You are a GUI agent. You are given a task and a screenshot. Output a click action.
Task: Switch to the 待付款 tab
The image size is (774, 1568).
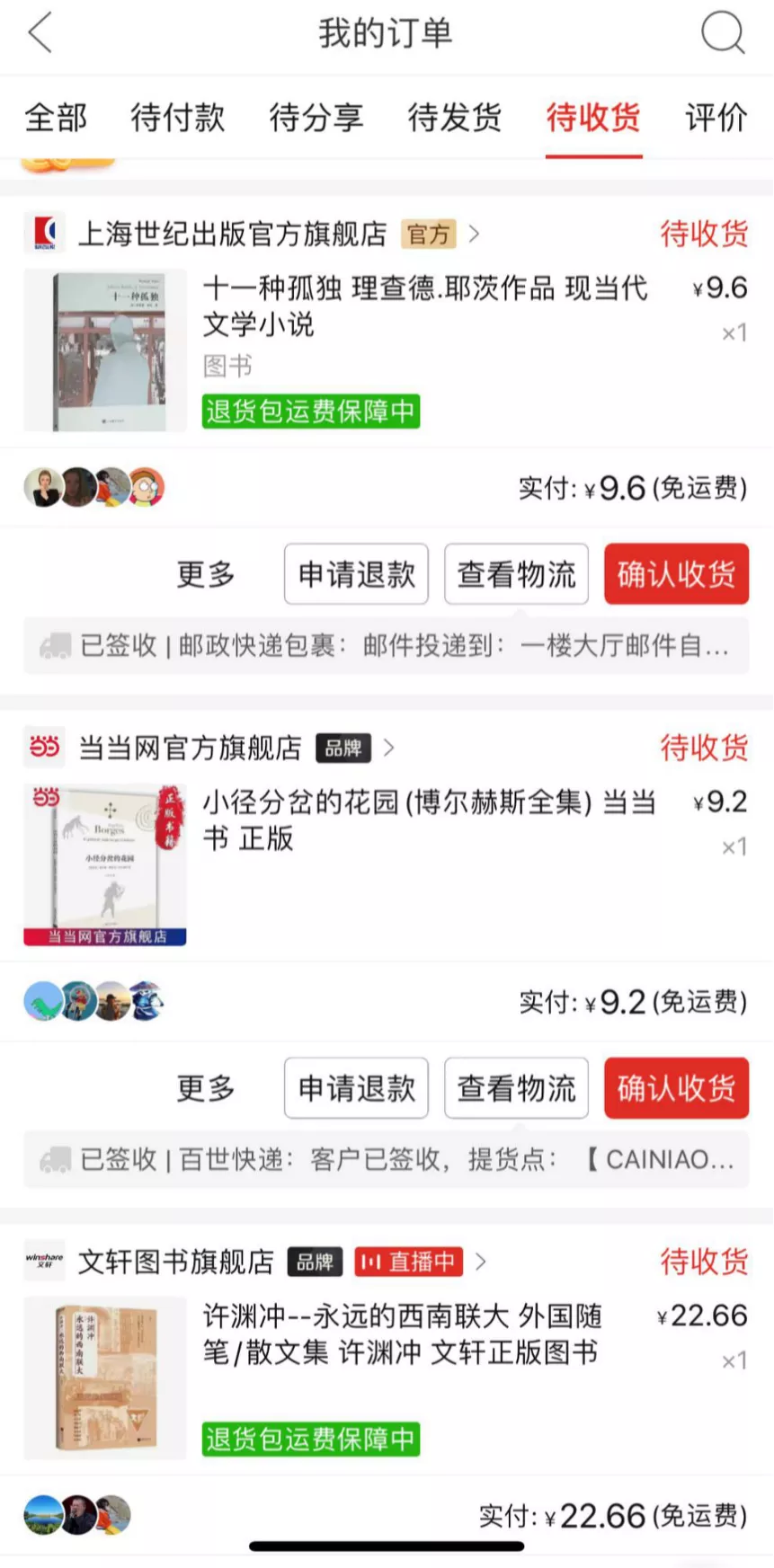176,118
